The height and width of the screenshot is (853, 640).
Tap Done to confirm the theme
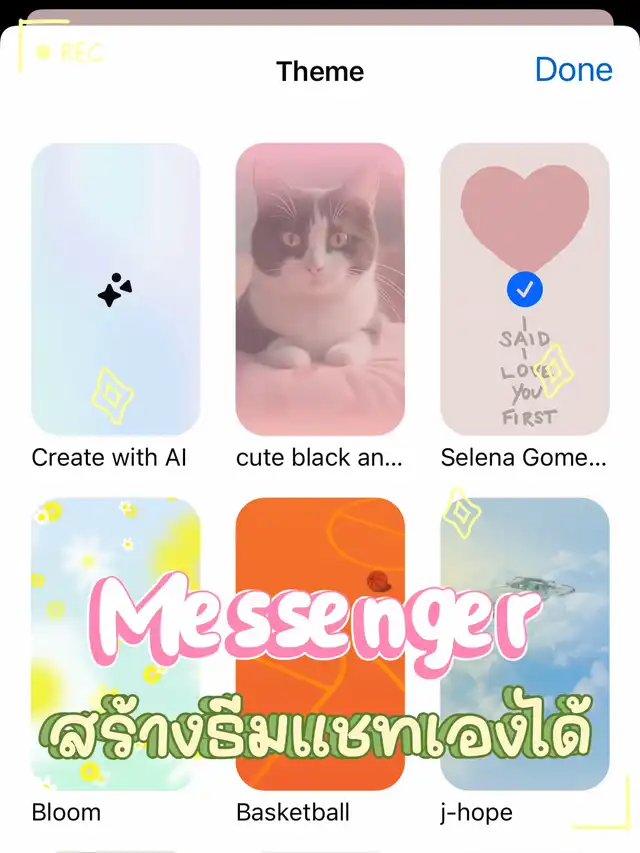coord(573,69)
